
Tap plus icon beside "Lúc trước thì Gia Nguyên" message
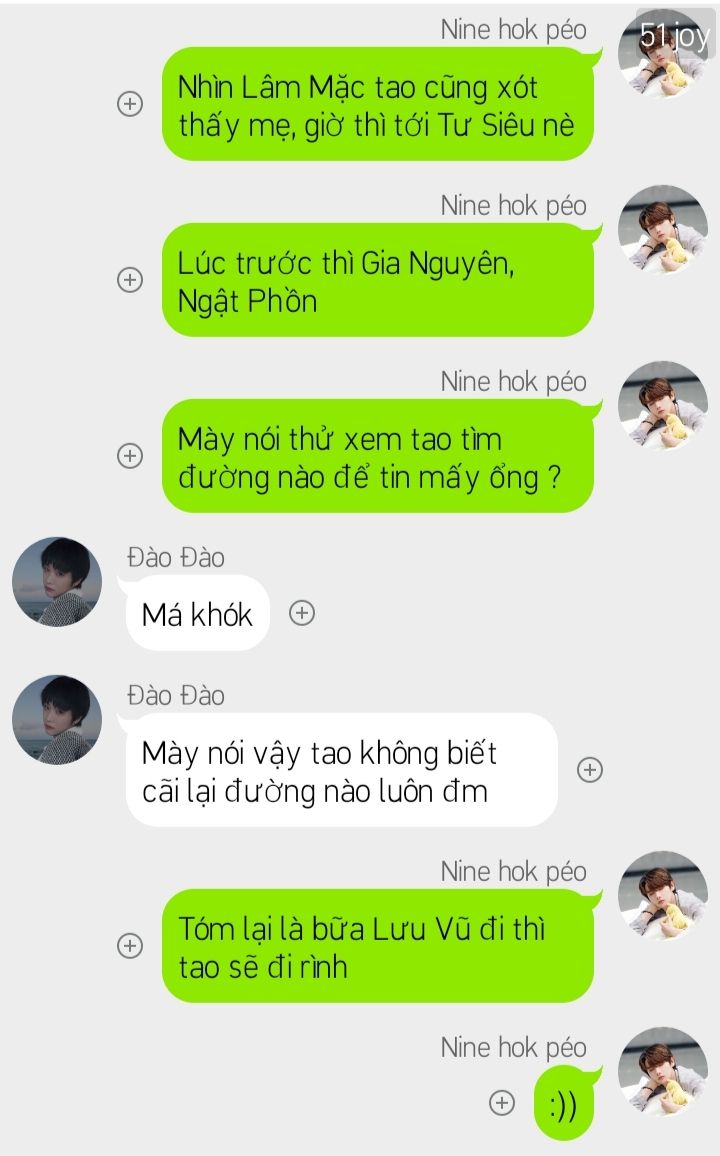click(x=130, y=280)
